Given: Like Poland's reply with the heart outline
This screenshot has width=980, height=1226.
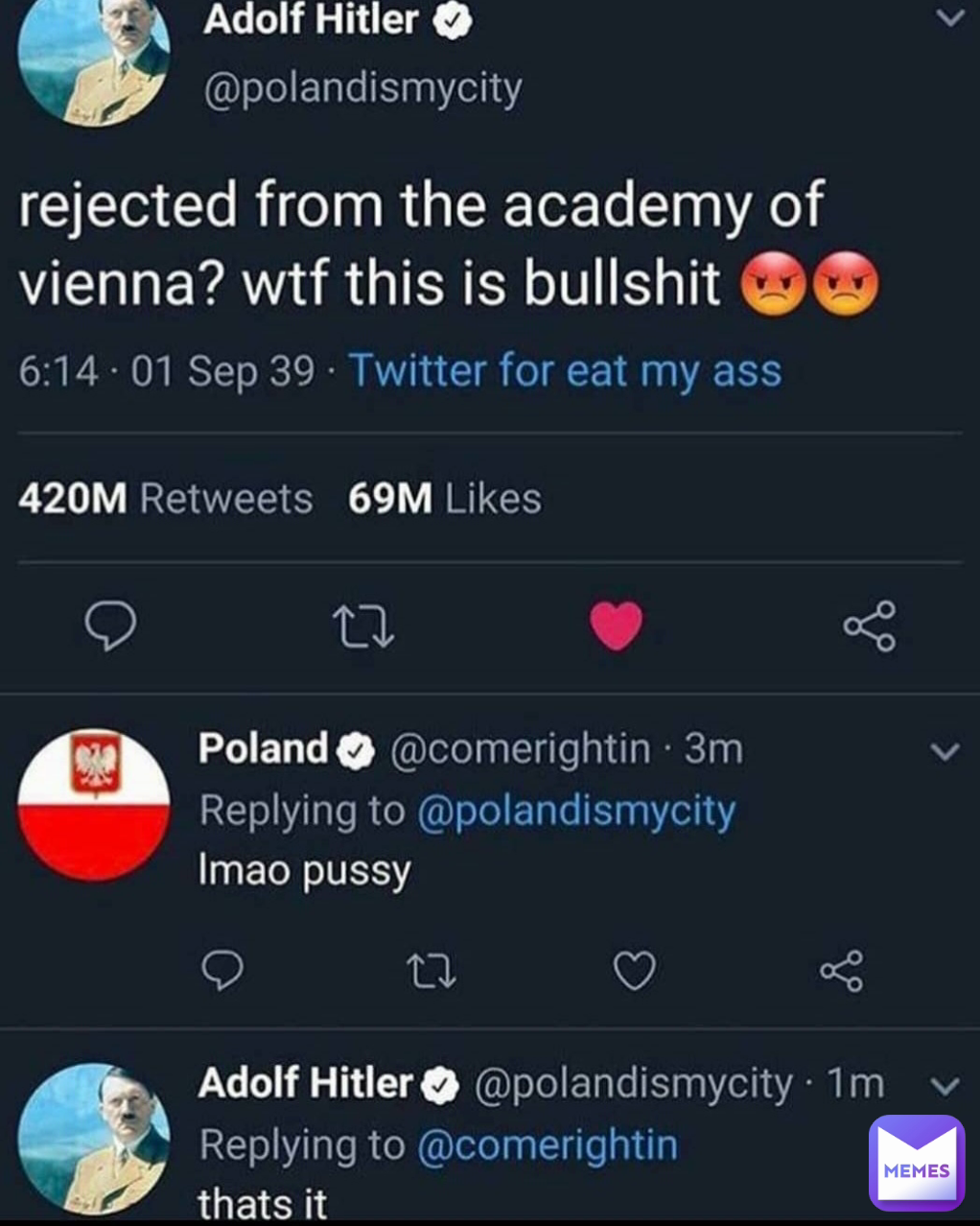Looking at the screenshot, I should 633,971.
